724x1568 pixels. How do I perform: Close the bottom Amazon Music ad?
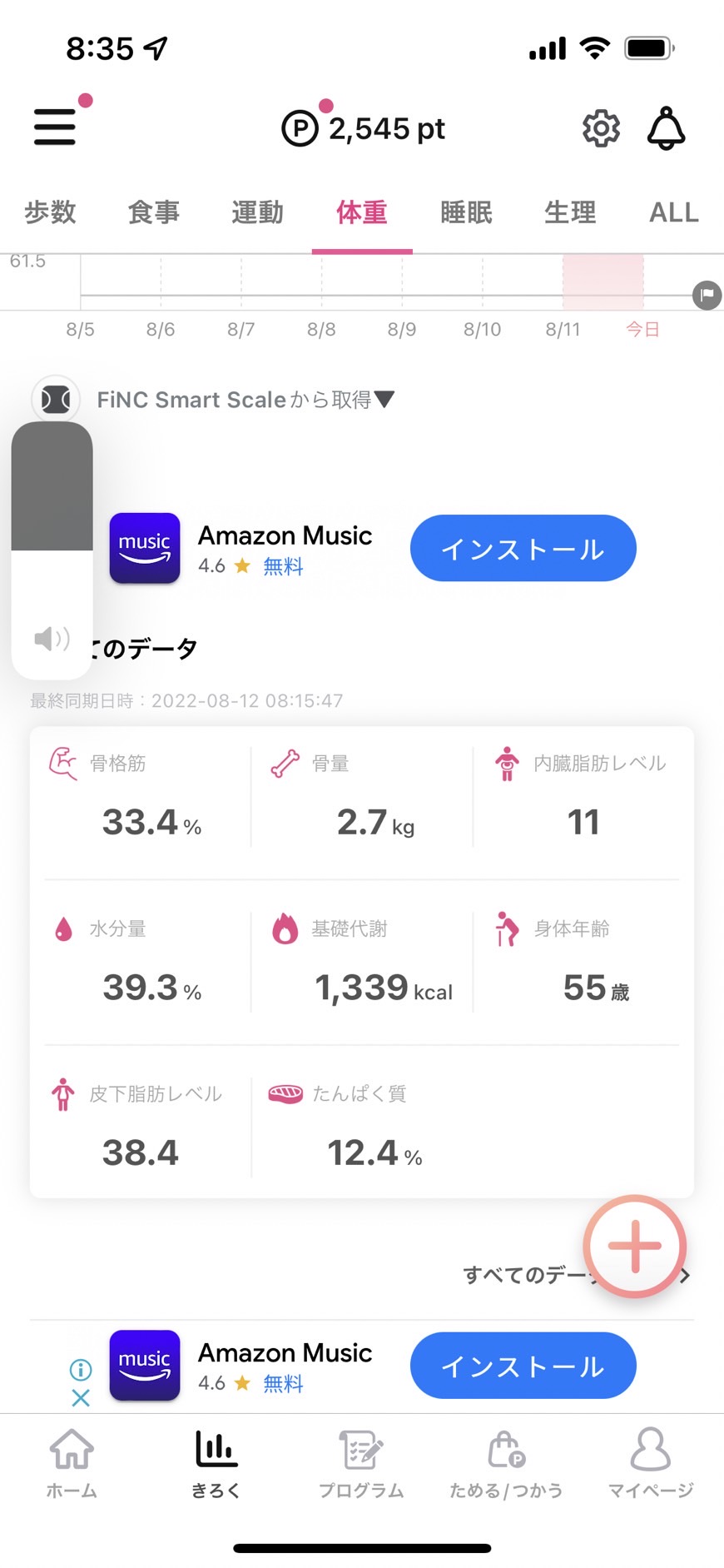coord(81,1398)
